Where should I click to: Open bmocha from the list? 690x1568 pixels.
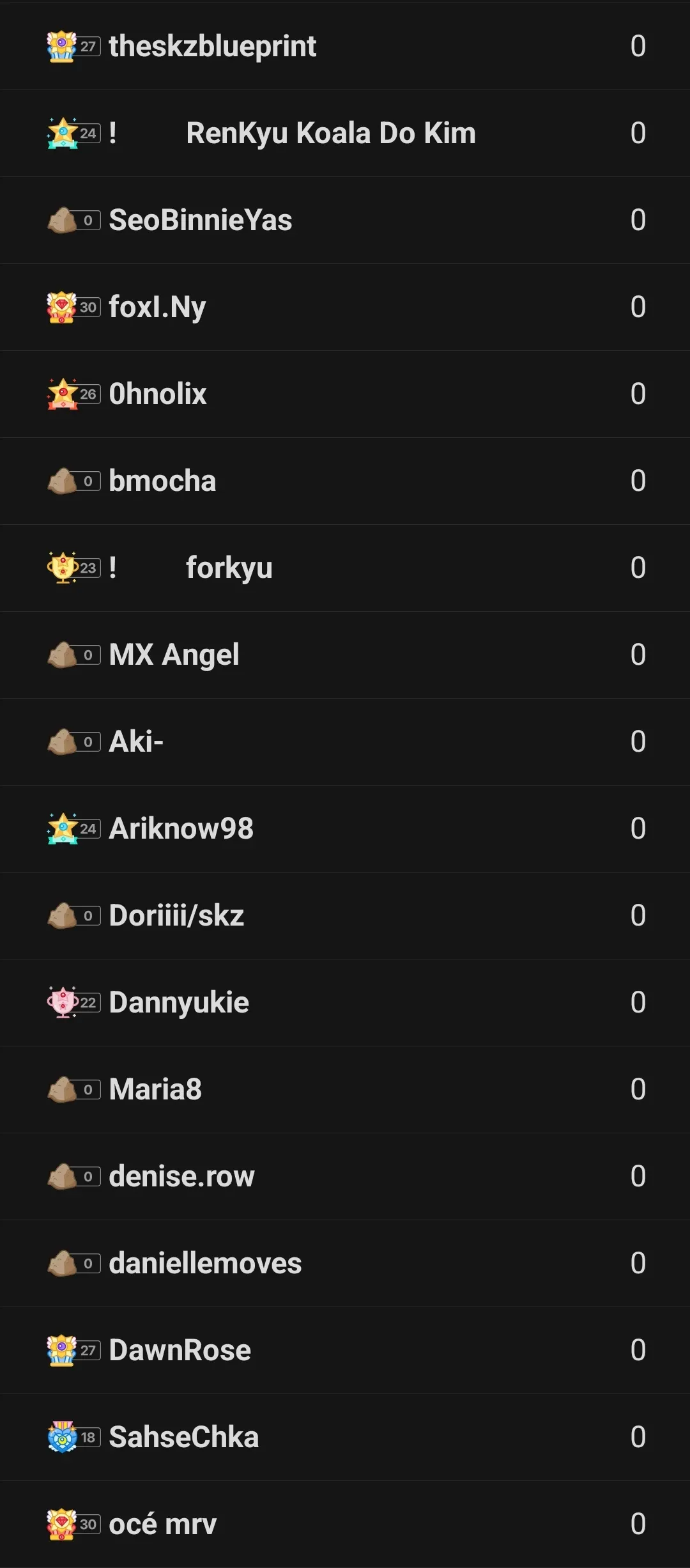tap(162, 481)
